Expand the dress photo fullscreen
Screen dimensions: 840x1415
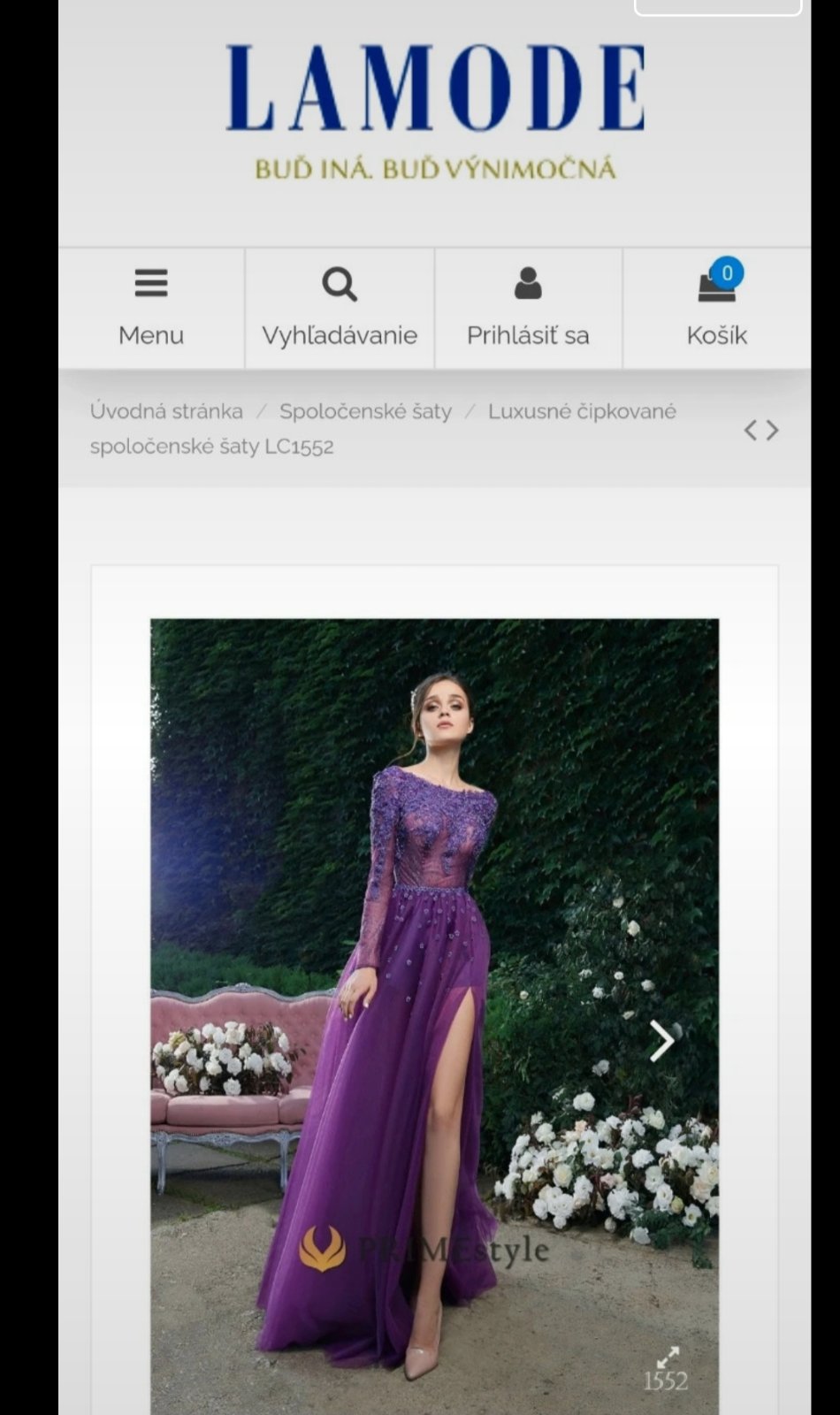click(668, 1357)
